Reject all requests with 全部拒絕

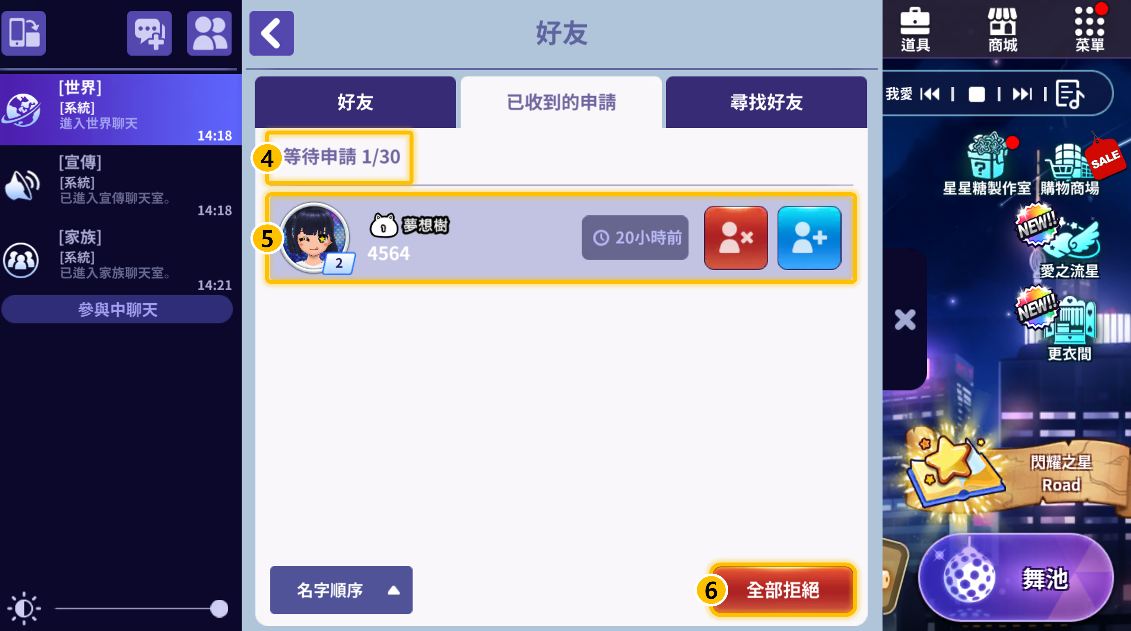click(x=783, y=590)
